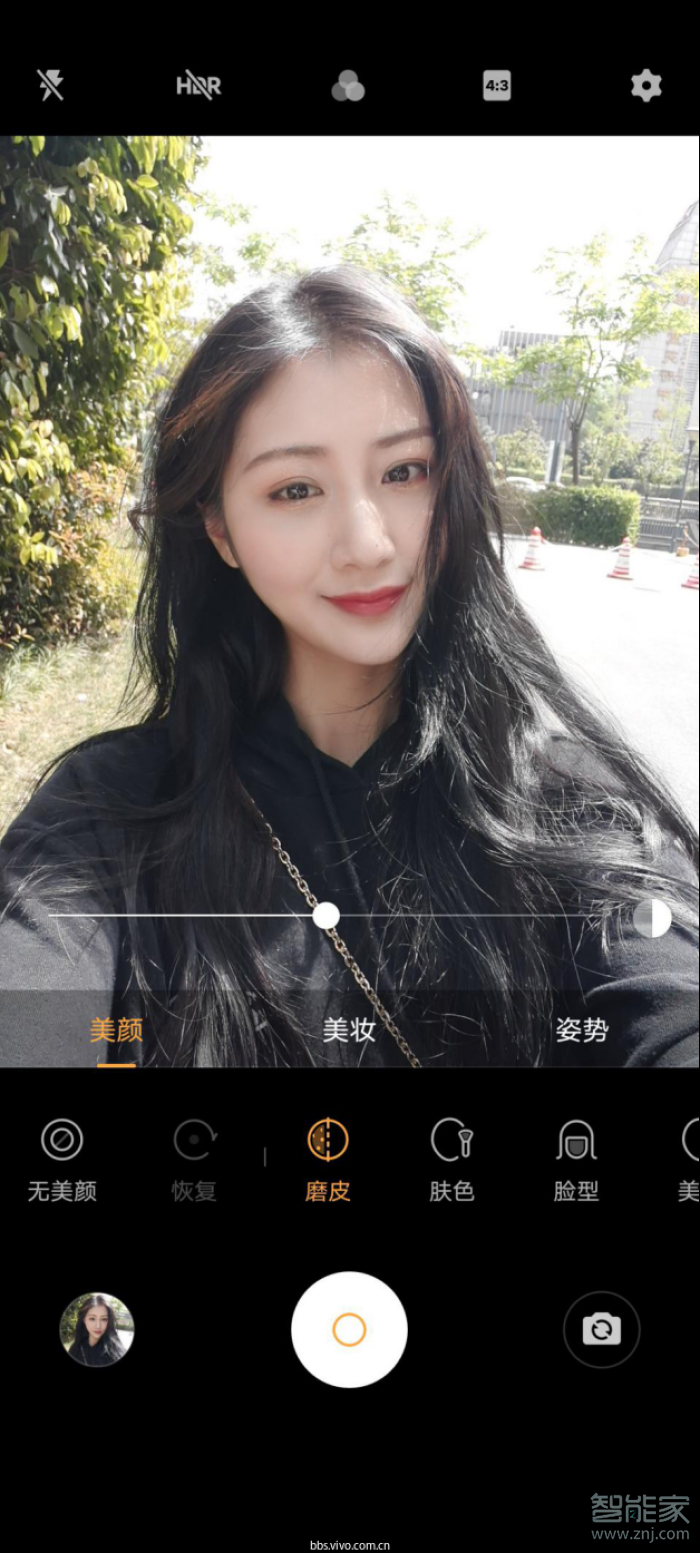This screenshot has width=700, height=1553.
Task: Switch to the 姿势 tab
Action: tap(581, 1030)
